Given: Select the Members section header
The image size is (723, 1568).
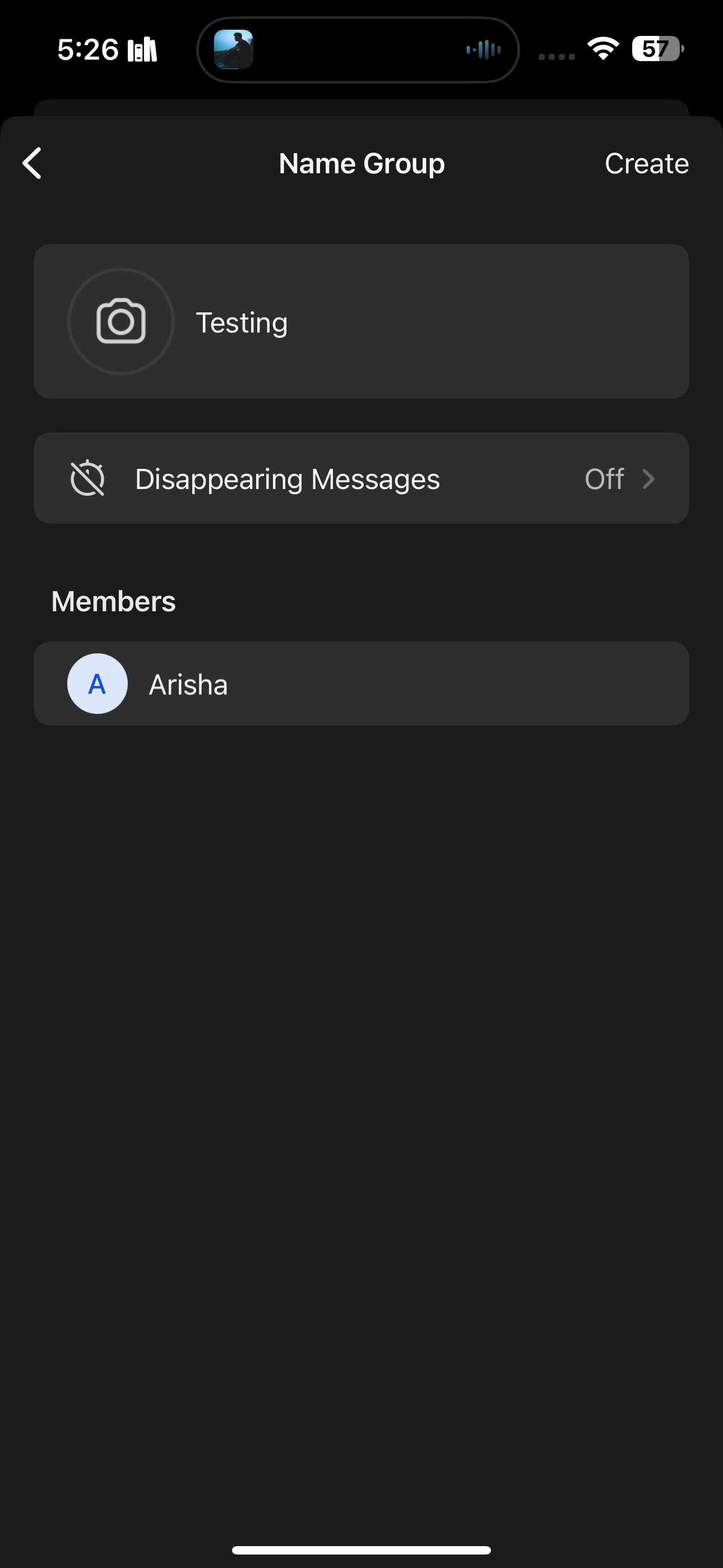Looking at the screenshot, I should (x=113, y=601).
